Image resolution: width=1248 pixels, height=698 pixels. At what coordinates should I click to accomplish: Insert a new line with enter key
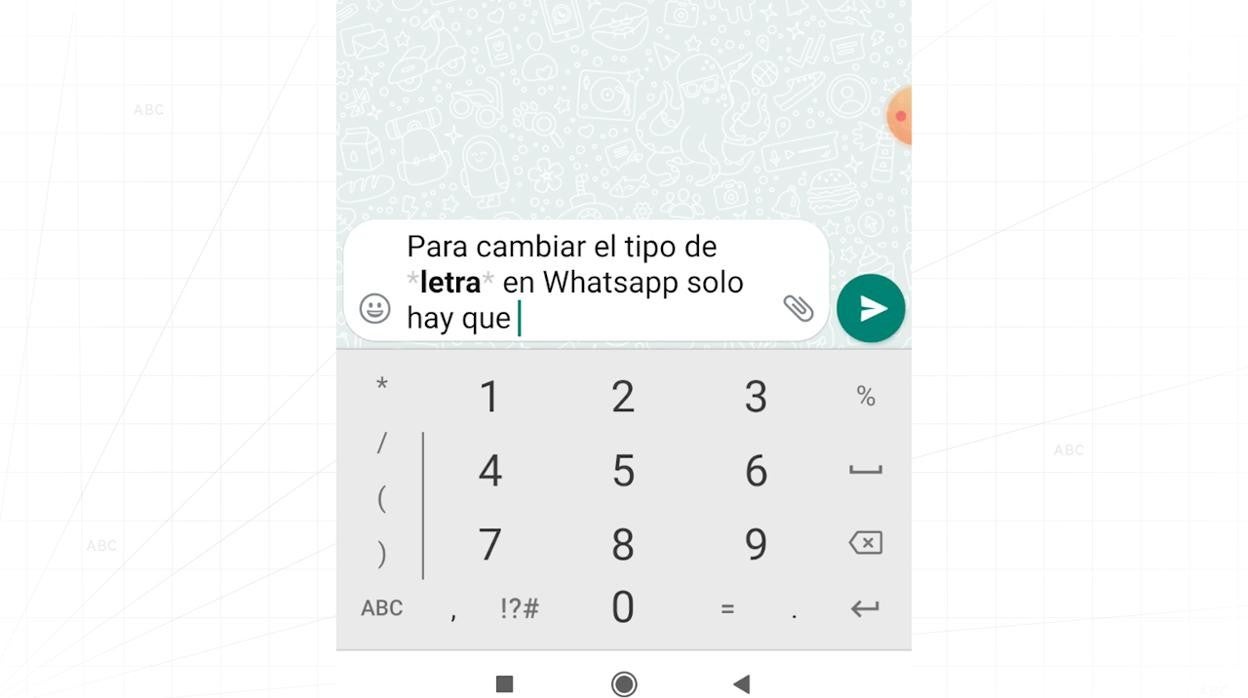865,608
